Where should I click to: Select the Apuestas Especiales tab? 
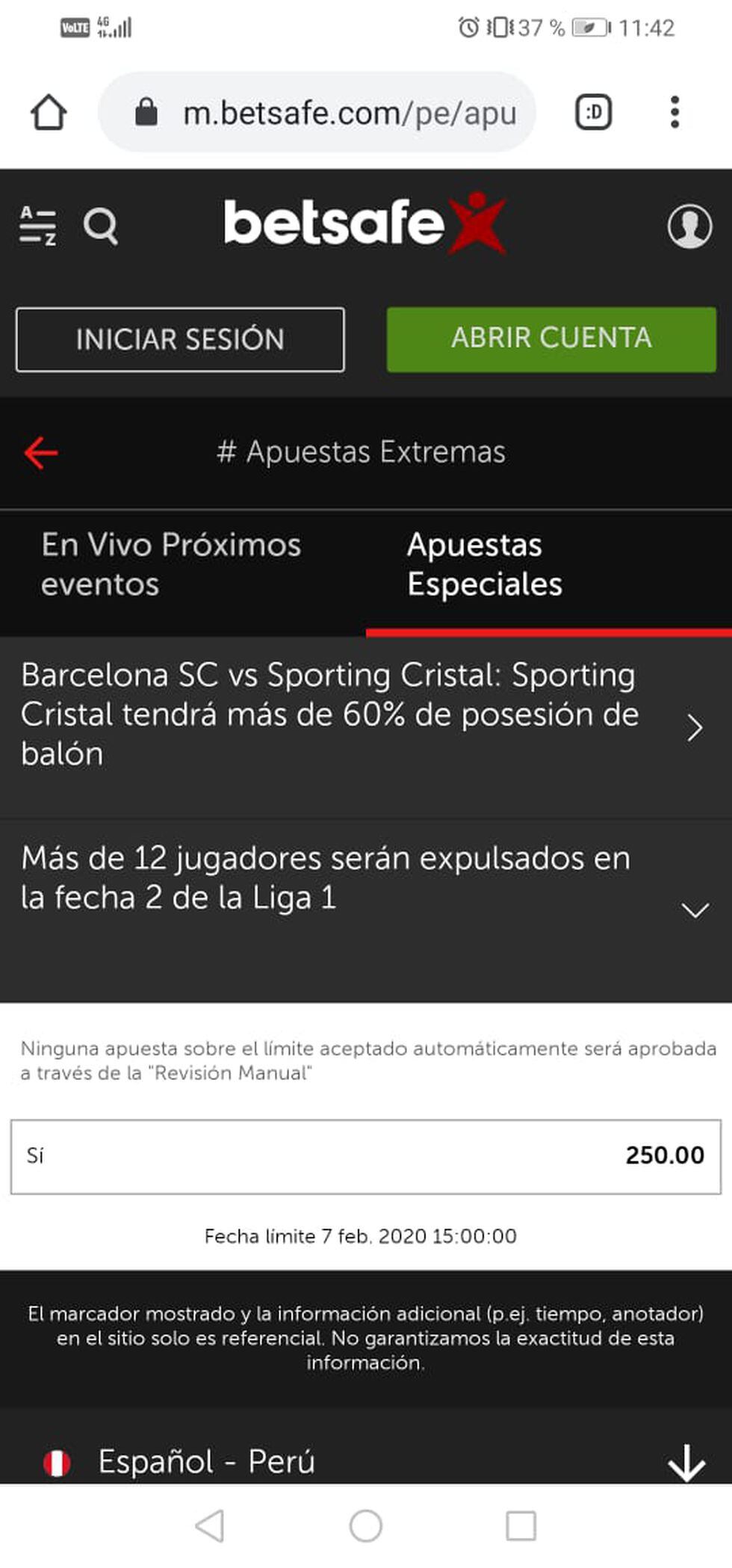click(484, 564)
